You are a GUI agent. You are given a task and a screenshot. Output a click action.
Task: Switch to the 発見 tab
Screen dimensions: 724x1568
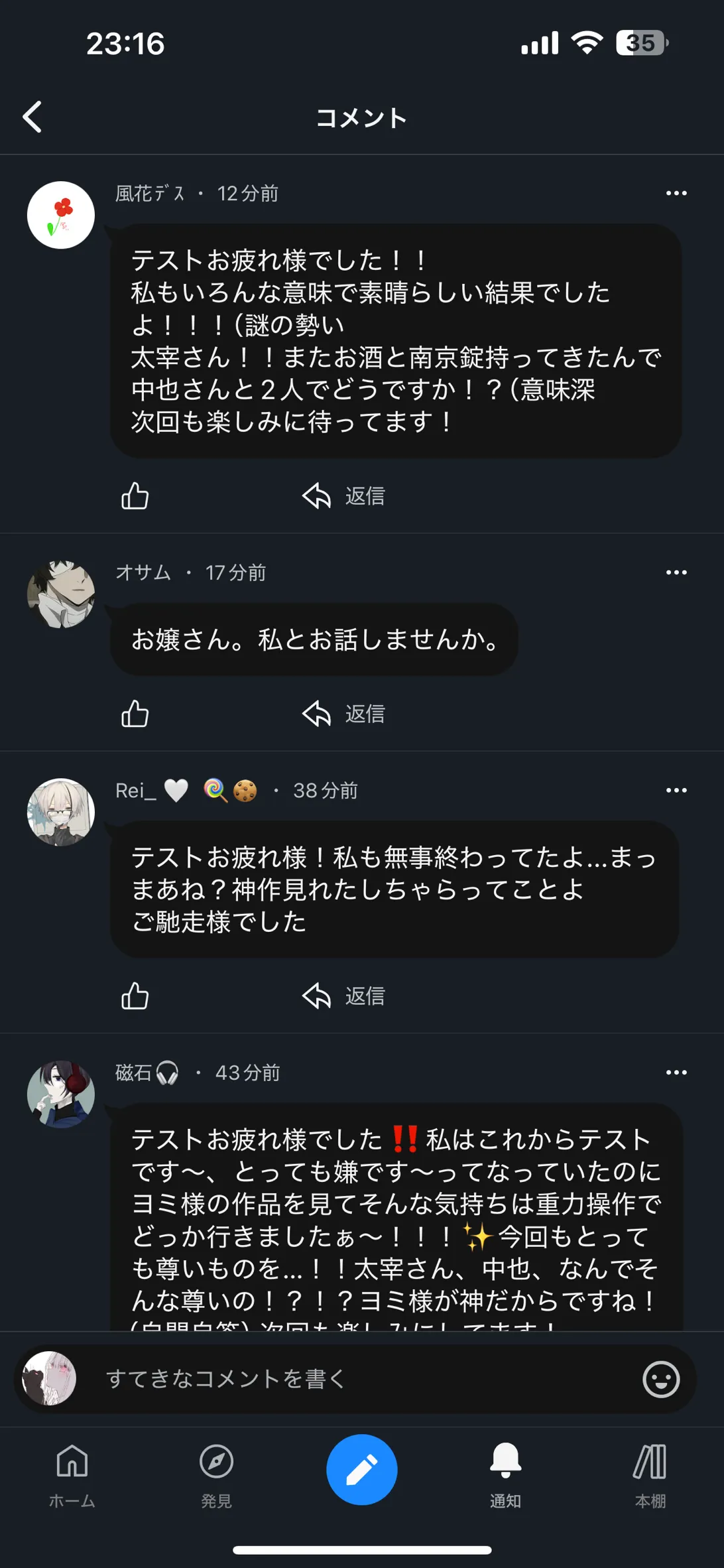217,1475
